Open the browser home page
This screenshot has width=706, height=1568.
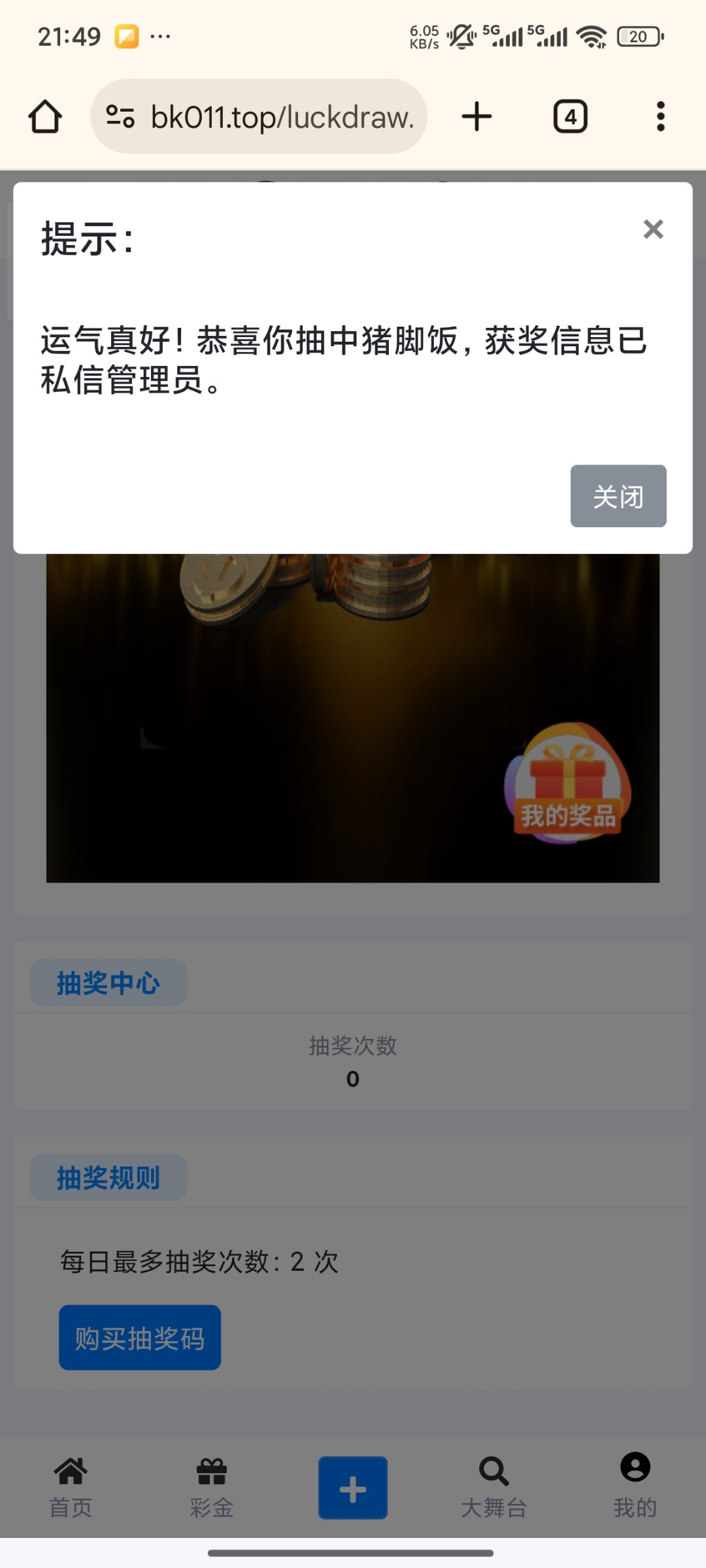pos(45,117)
